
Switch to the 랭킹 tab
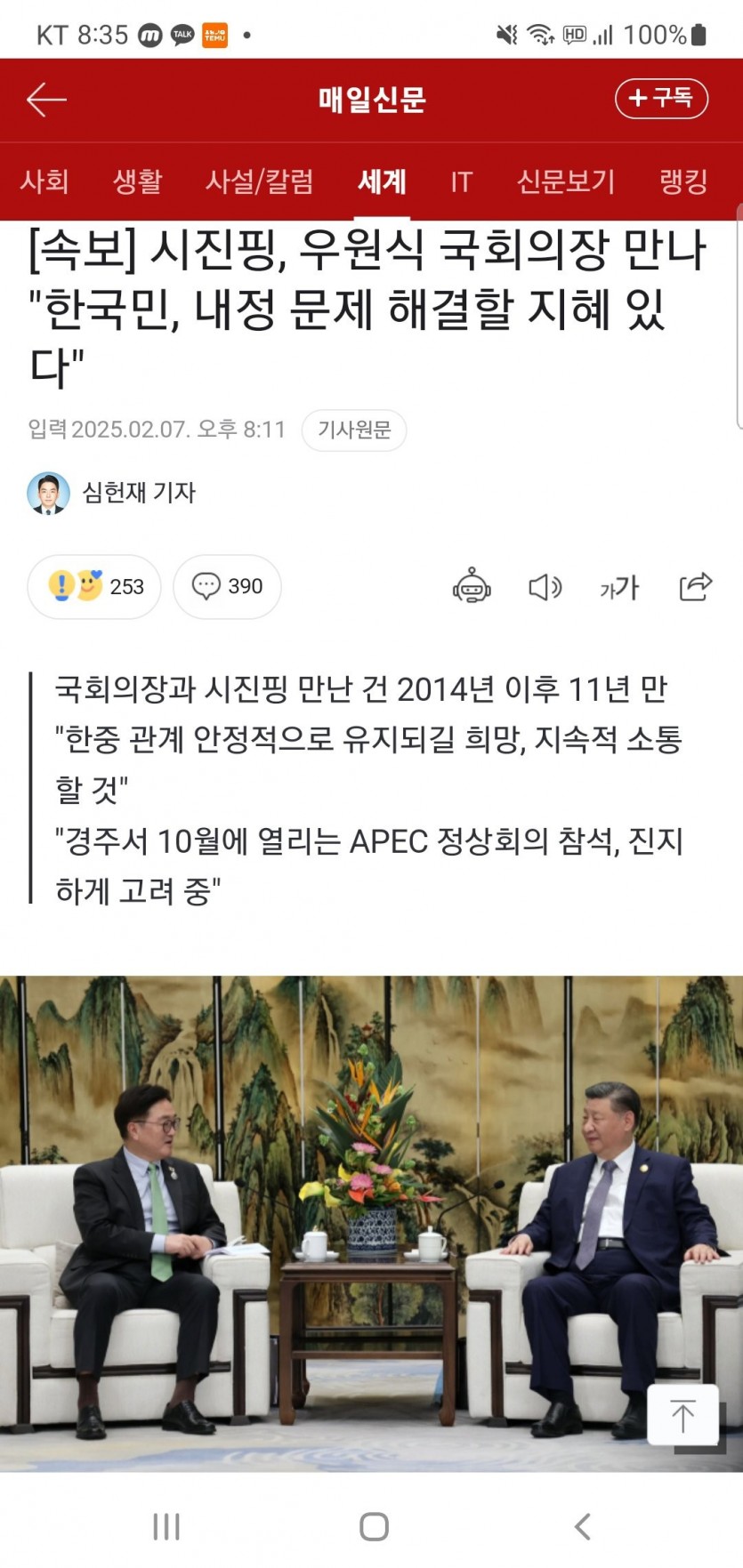click(683, 181)
